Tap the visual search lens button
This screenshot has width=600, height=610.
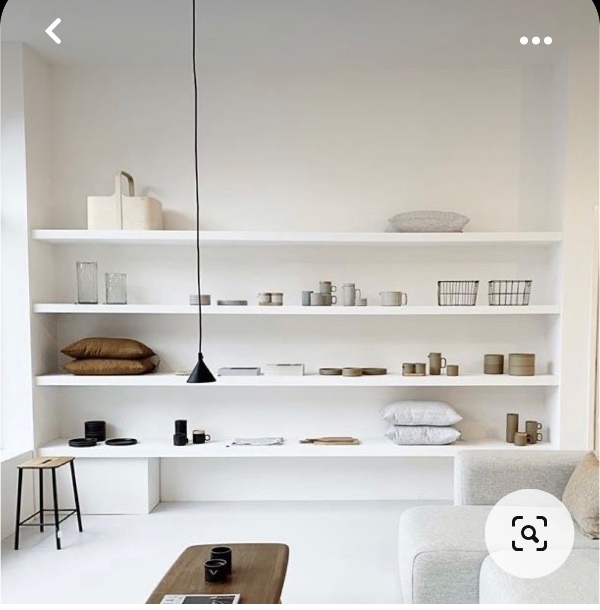[x=529, y=533]
